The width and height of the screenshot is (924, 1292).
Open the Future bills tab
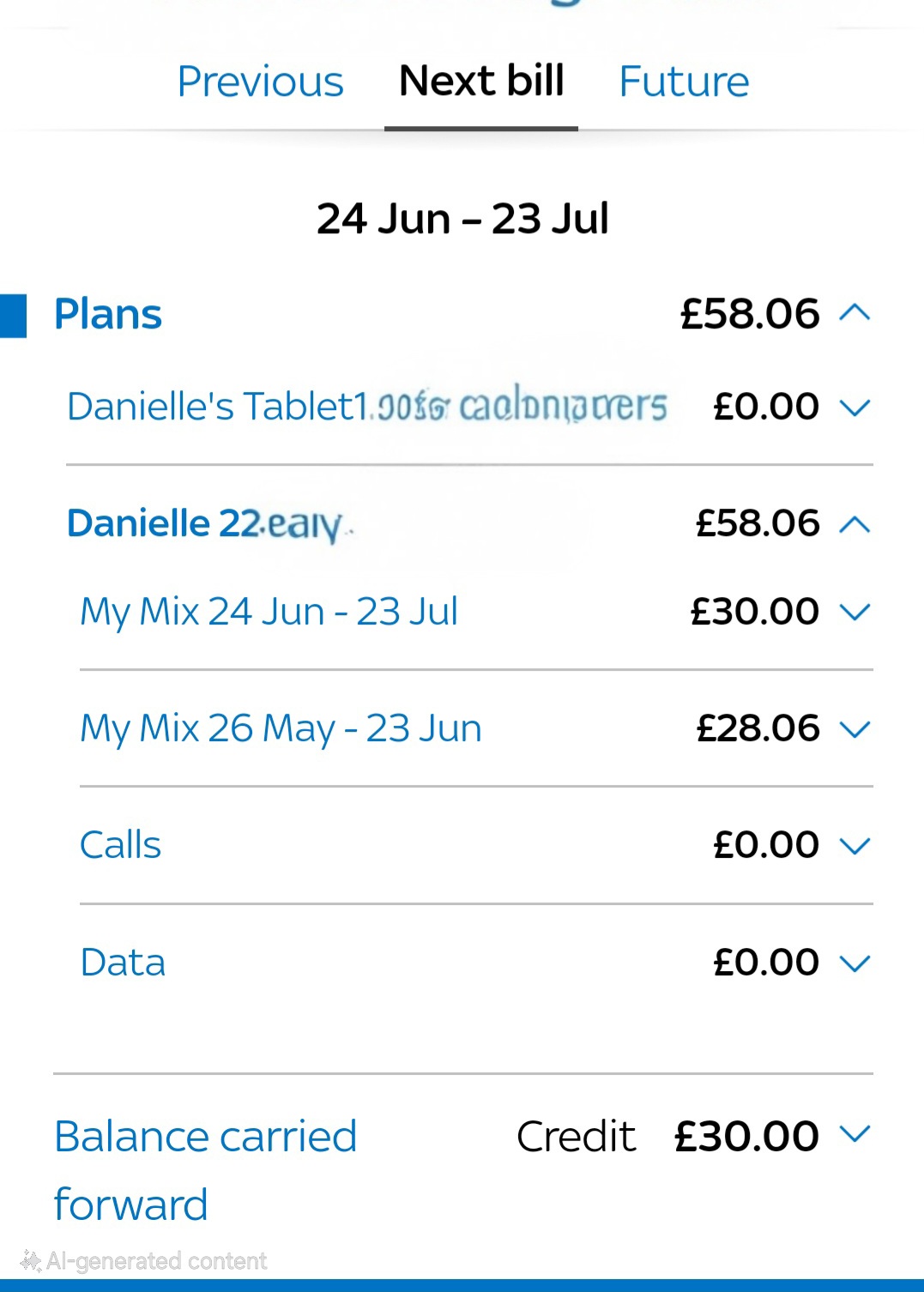[x=684, y=82]
